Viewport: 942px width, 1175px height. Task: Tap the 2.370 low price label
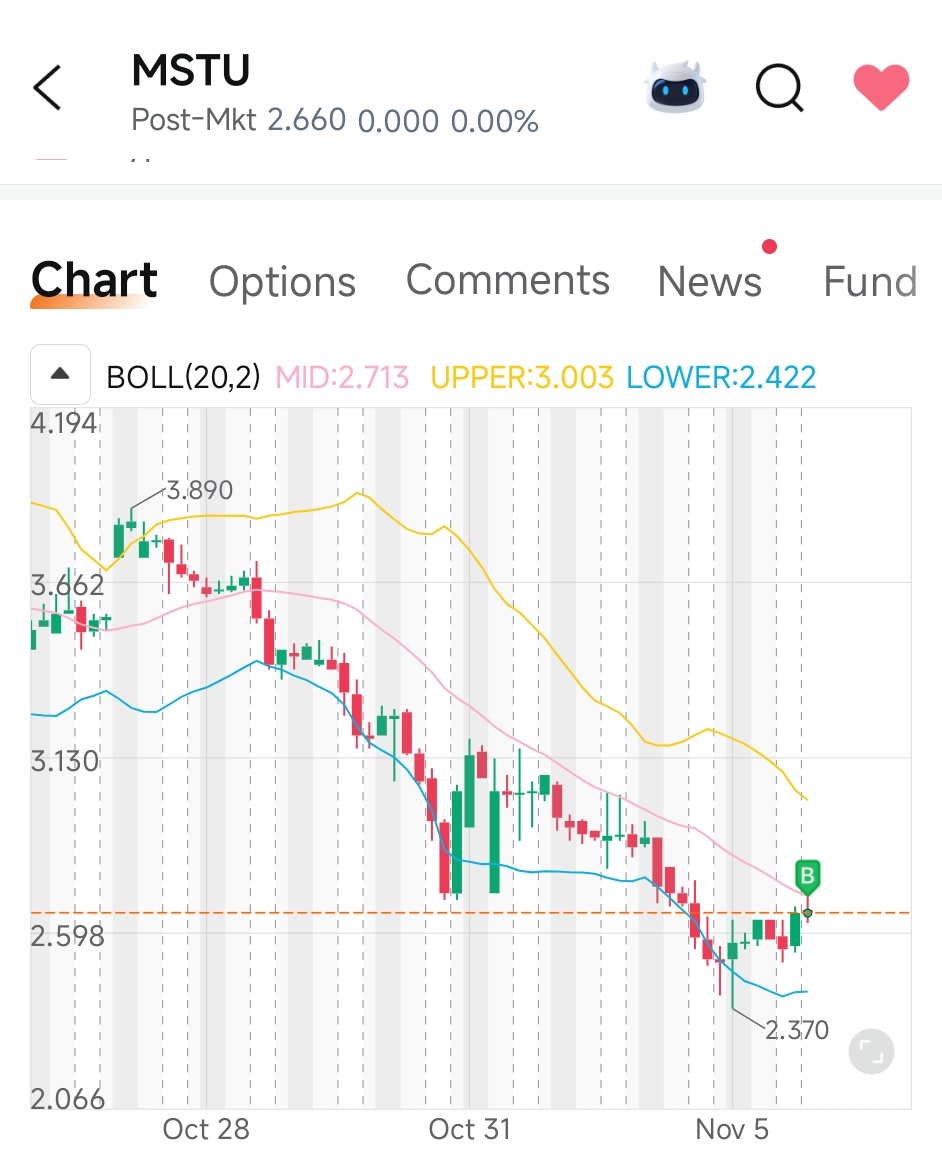pyautogui.click(x=797, y=1030)
